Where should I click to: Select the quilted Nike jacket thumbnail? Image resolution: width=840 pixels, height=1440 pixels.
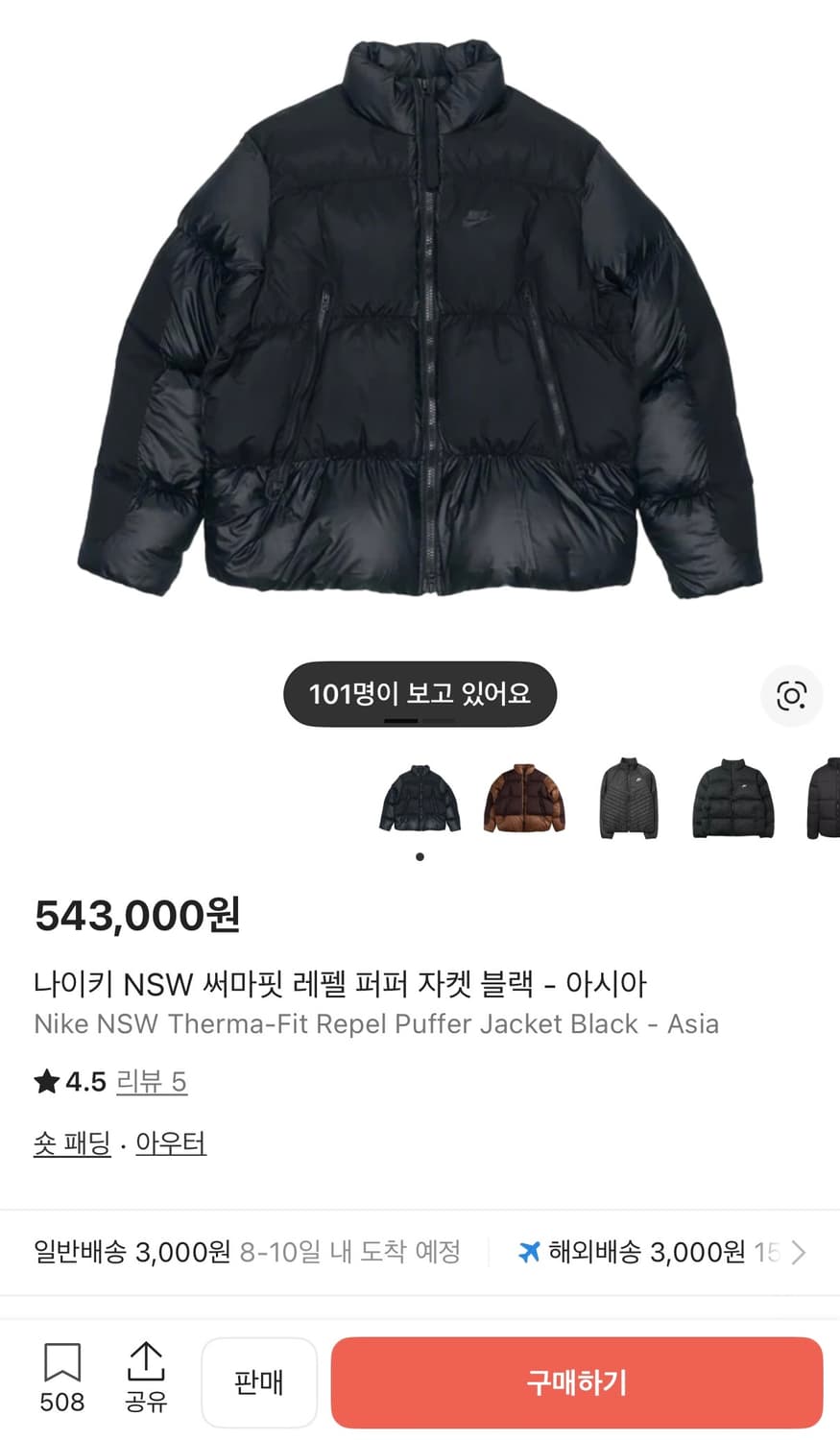coord(629,800)
